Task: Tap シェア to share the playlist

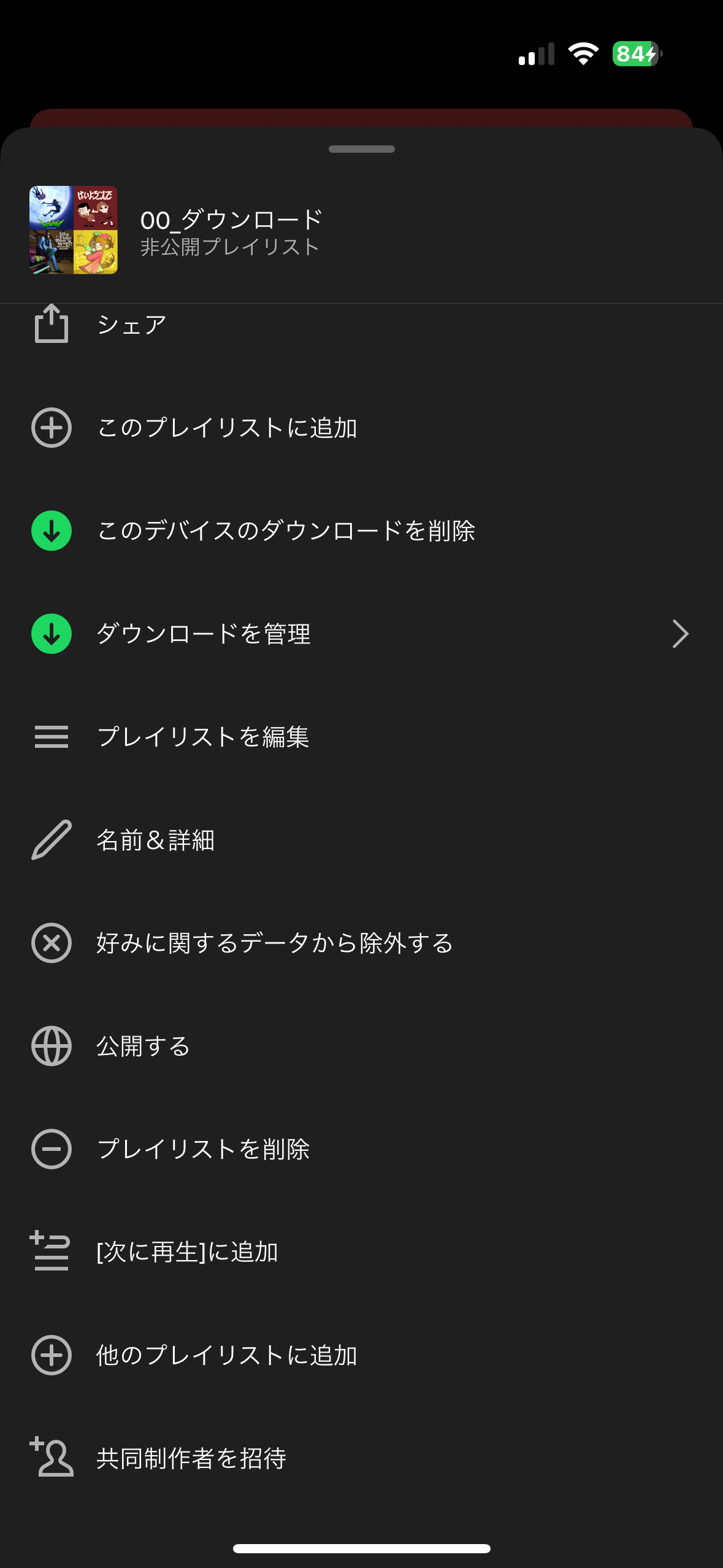Action: click(x=361, y=325)
